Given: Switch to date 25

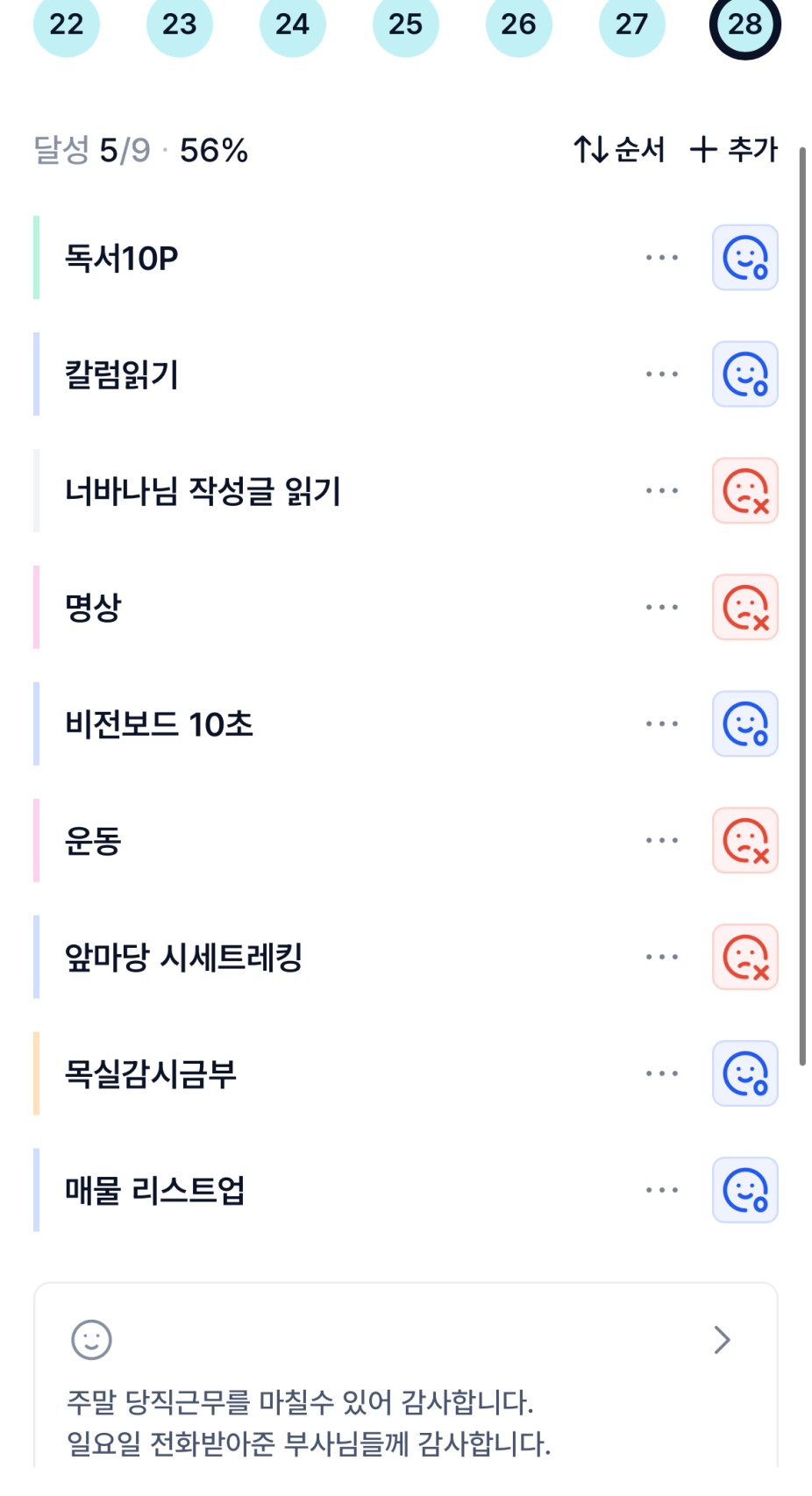Looking at the screenshot, I should click(x=406, y=25).
